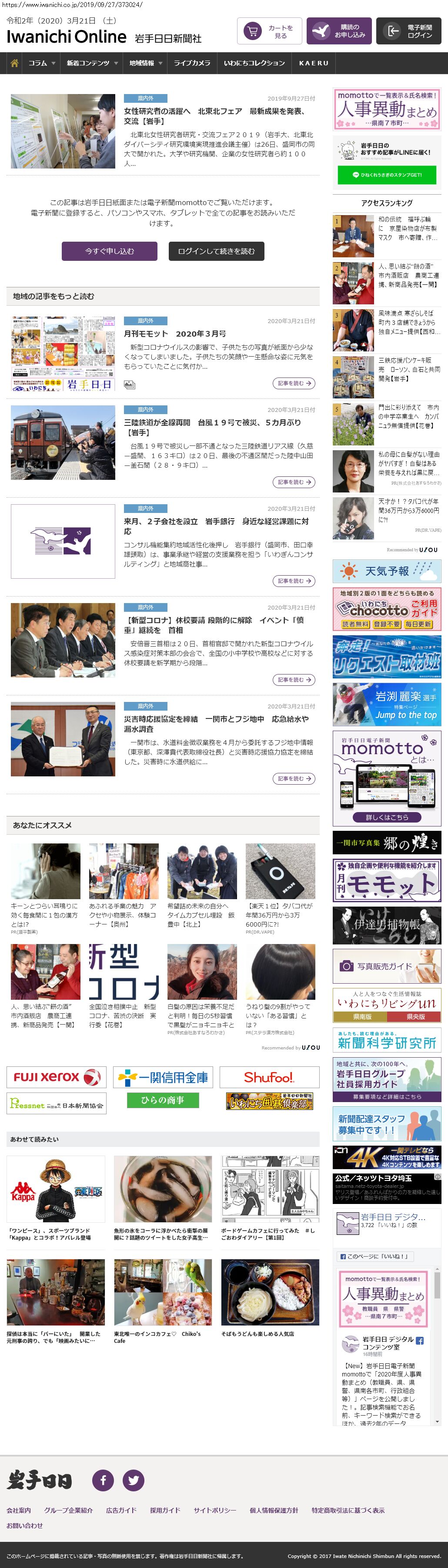
Task: Expand the 新着コンテンツ menu
Action: coord(92,63)
